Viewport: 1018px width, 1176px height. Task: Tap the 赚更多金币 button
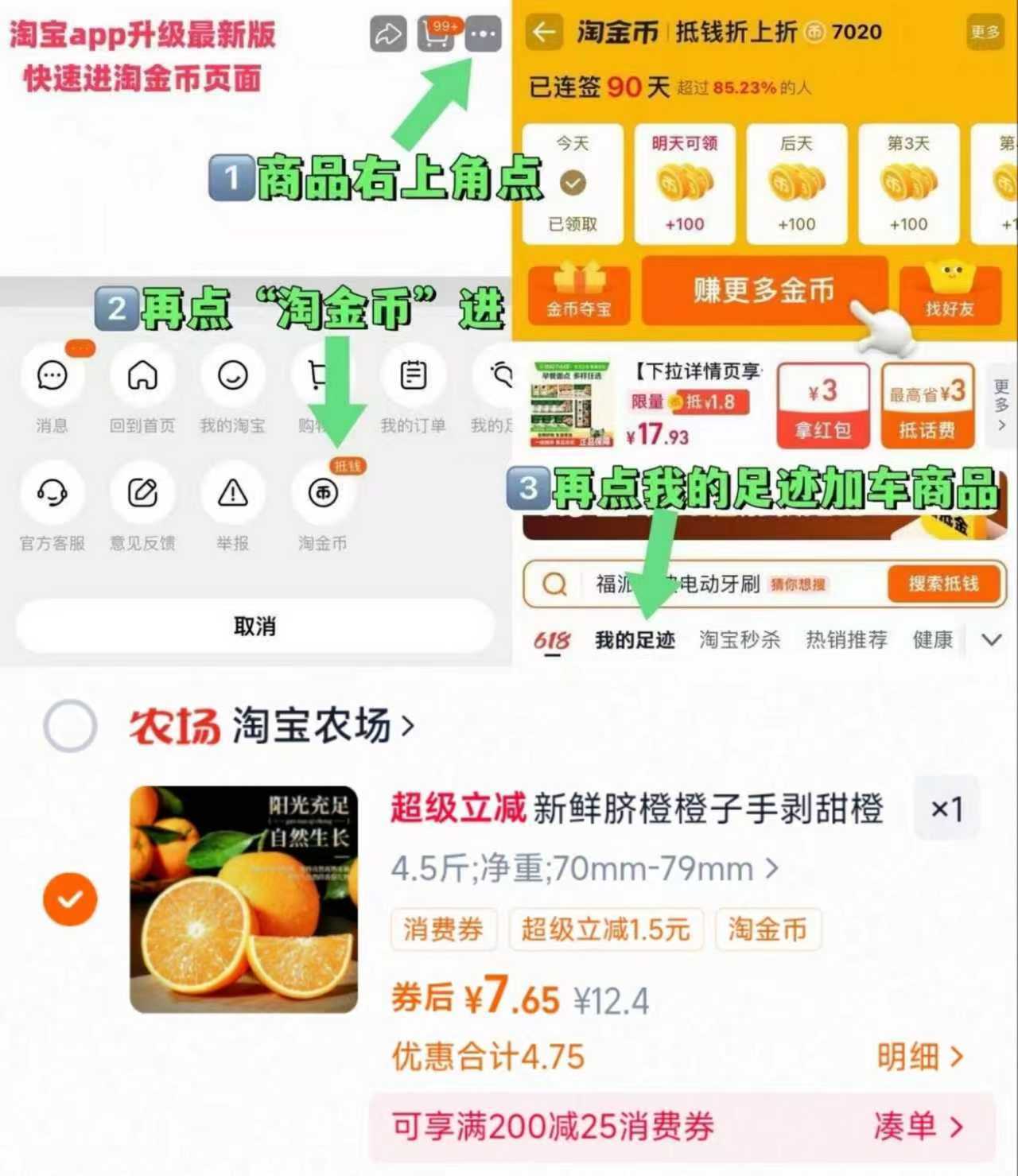763,291
